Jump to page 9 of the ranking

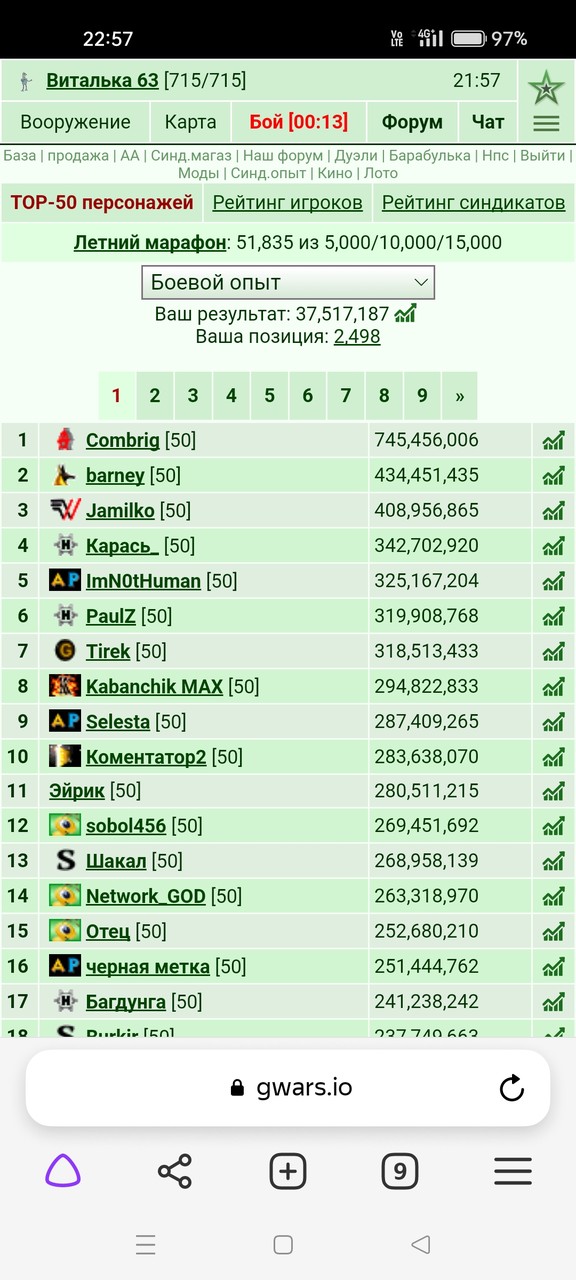pos(422,396)
